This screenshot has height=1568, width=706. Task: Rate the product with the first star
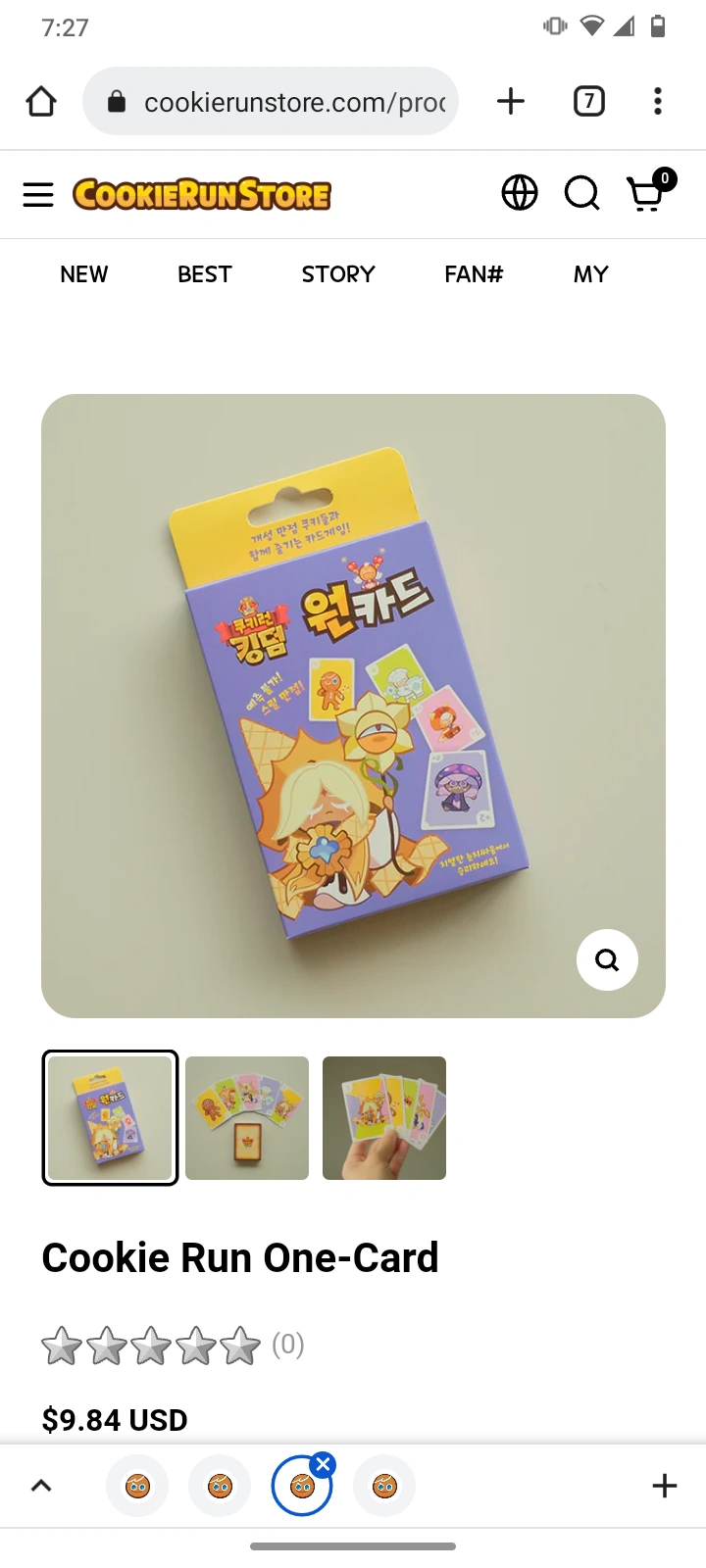64,1345
